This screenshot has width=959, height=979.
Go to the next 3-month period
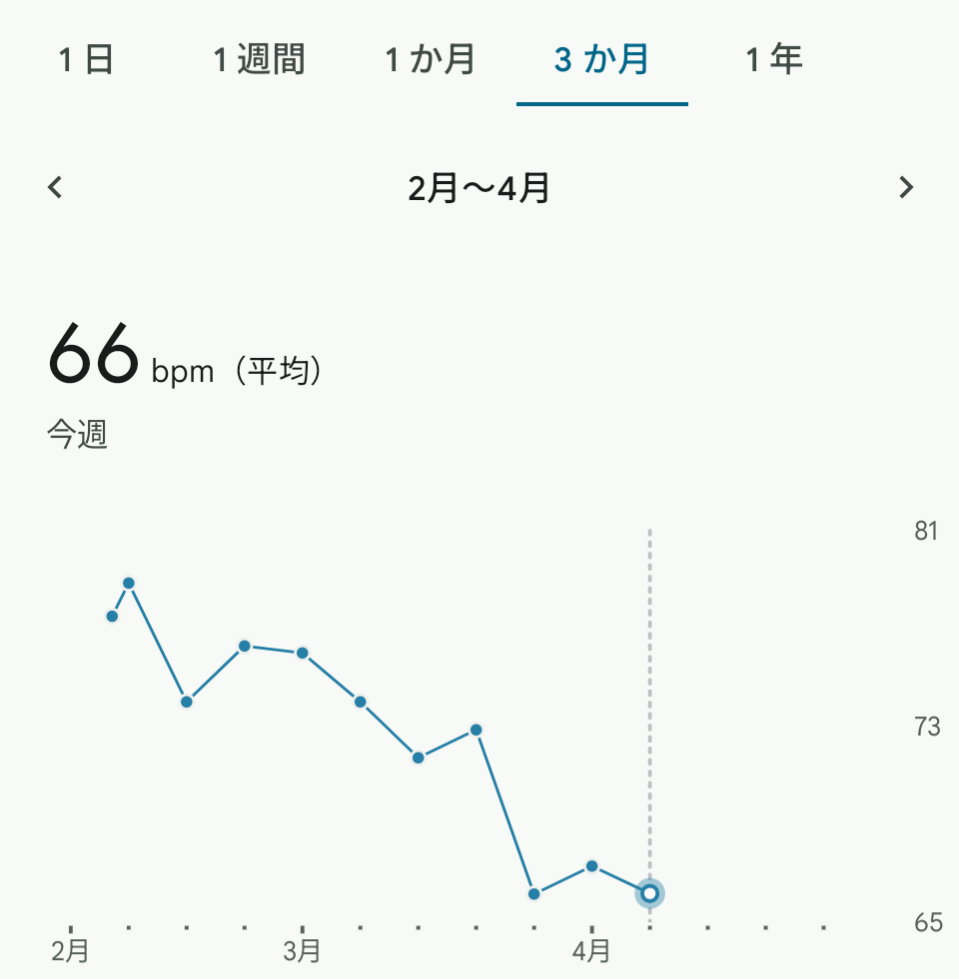[906, 187]
